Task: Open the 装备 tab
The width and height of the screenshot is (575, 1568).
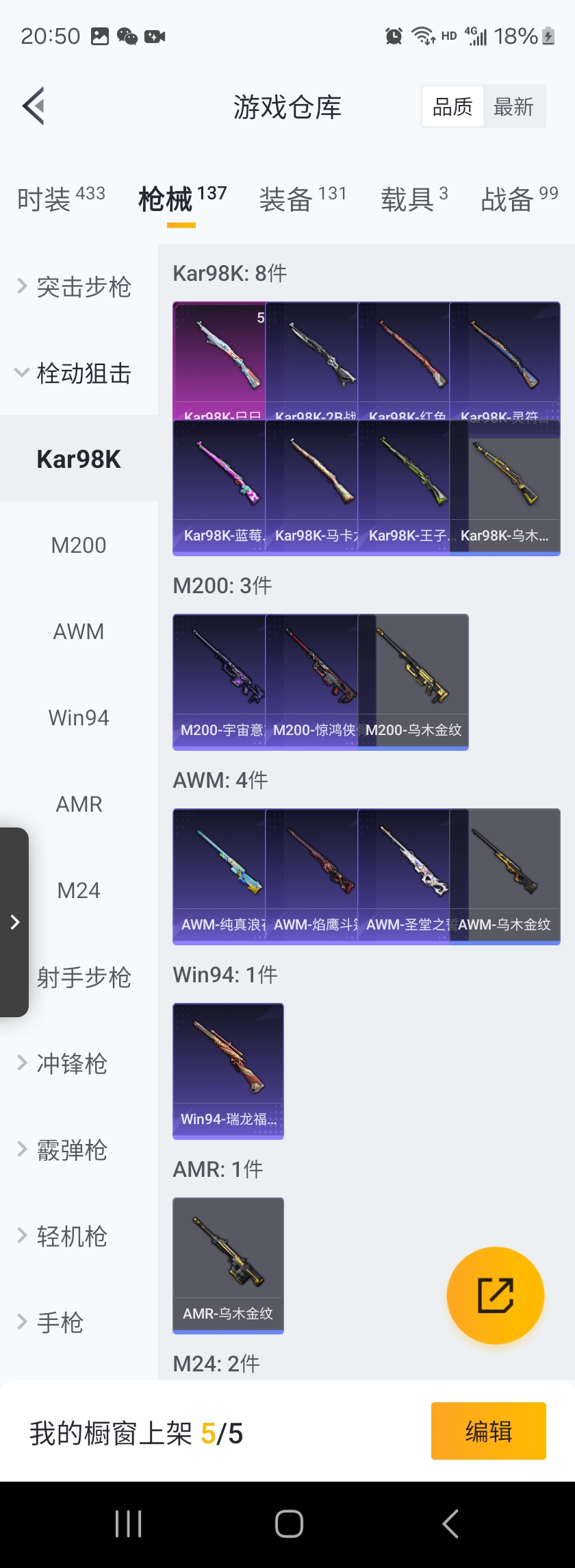Action: pyautogui.click(x=303, y=199)
